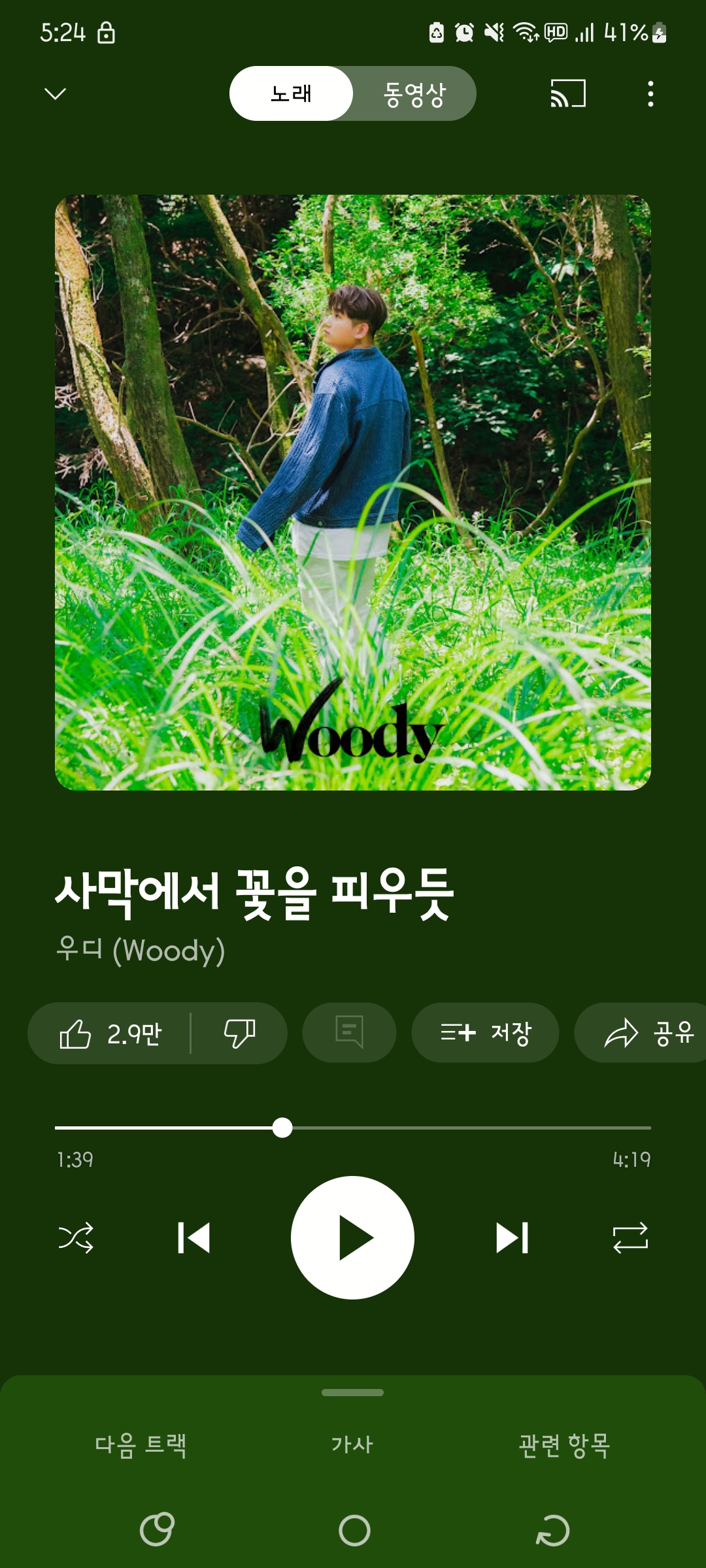Switch to the 동영상 video mode
Viewport: 706px width, 1568px height.
(x=414, y=93)
